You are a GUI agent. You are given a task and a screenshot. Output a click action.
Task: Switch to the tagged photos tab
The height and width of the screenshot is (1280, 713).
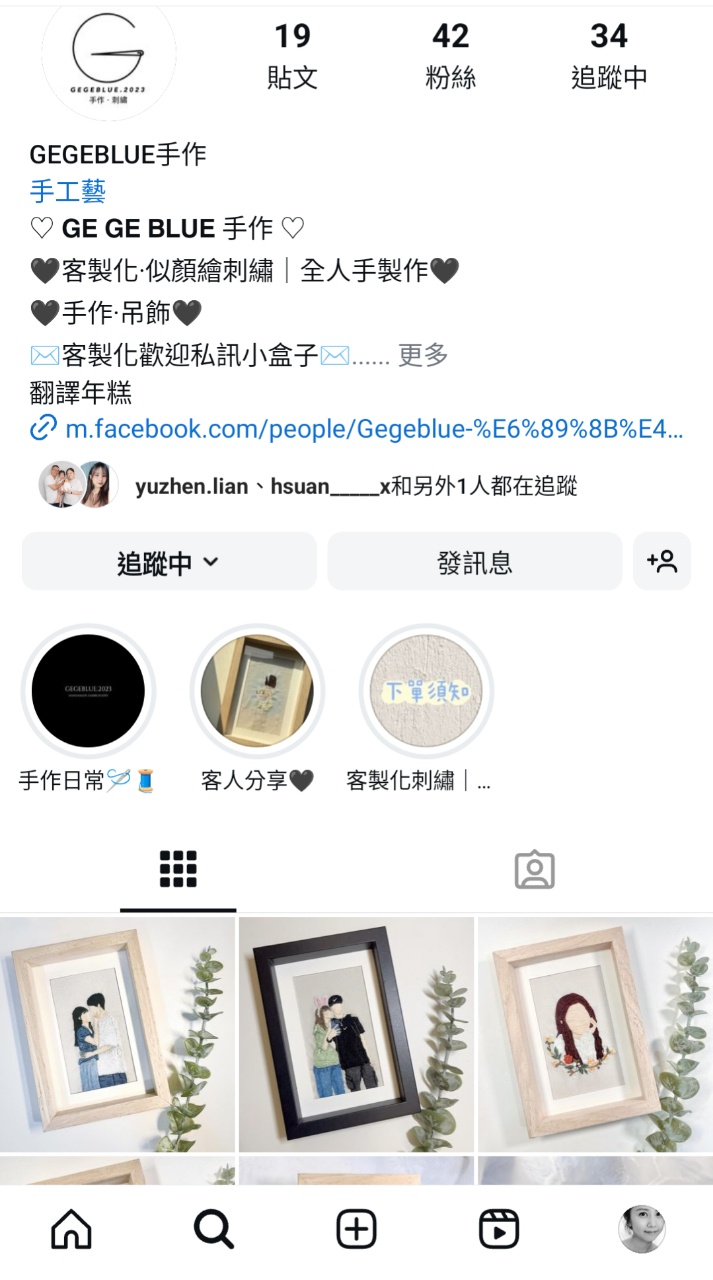pos(534,870)
